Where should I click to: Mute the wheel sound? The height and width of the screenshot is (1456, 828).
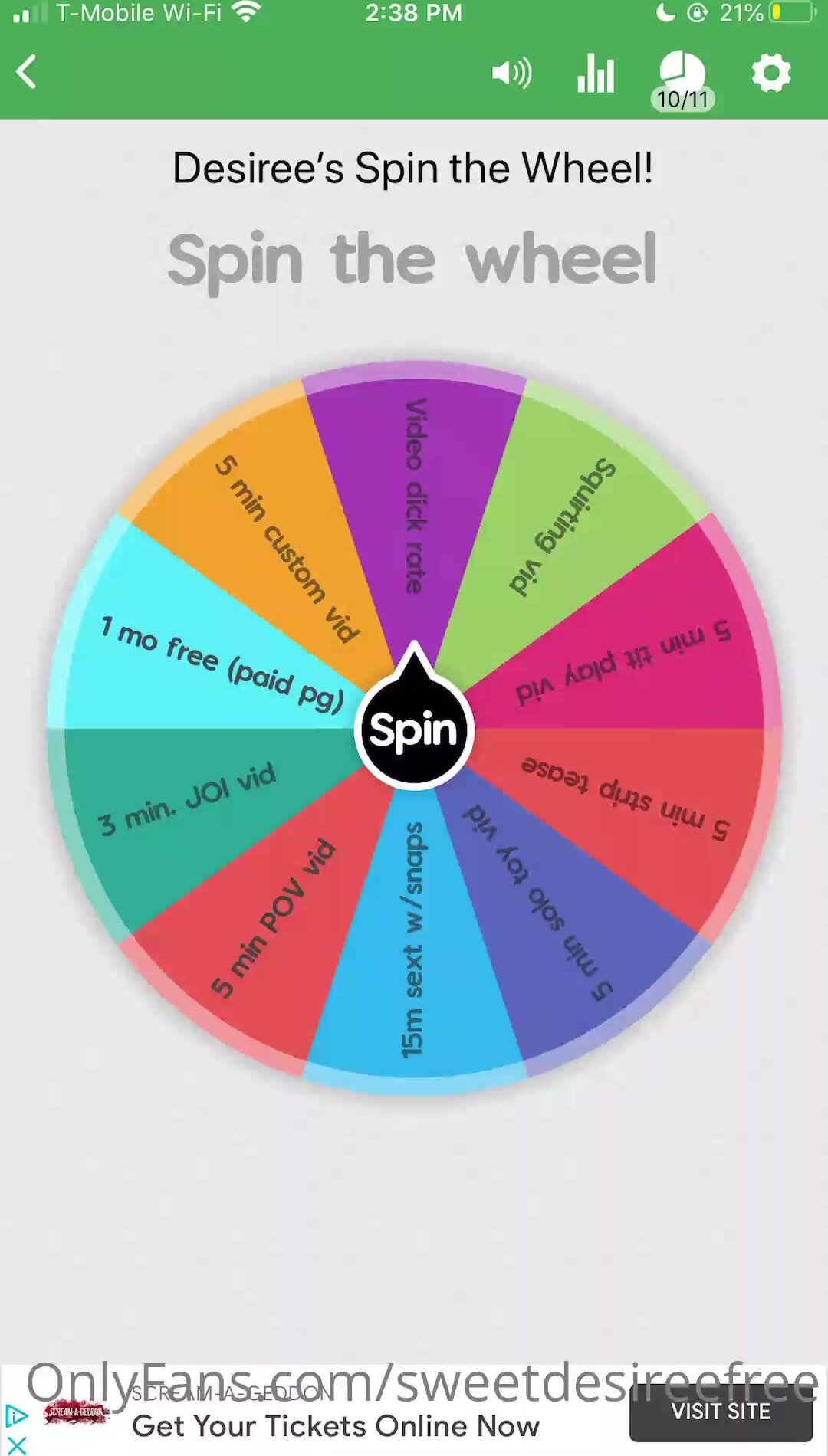click(x=511, y=74)
